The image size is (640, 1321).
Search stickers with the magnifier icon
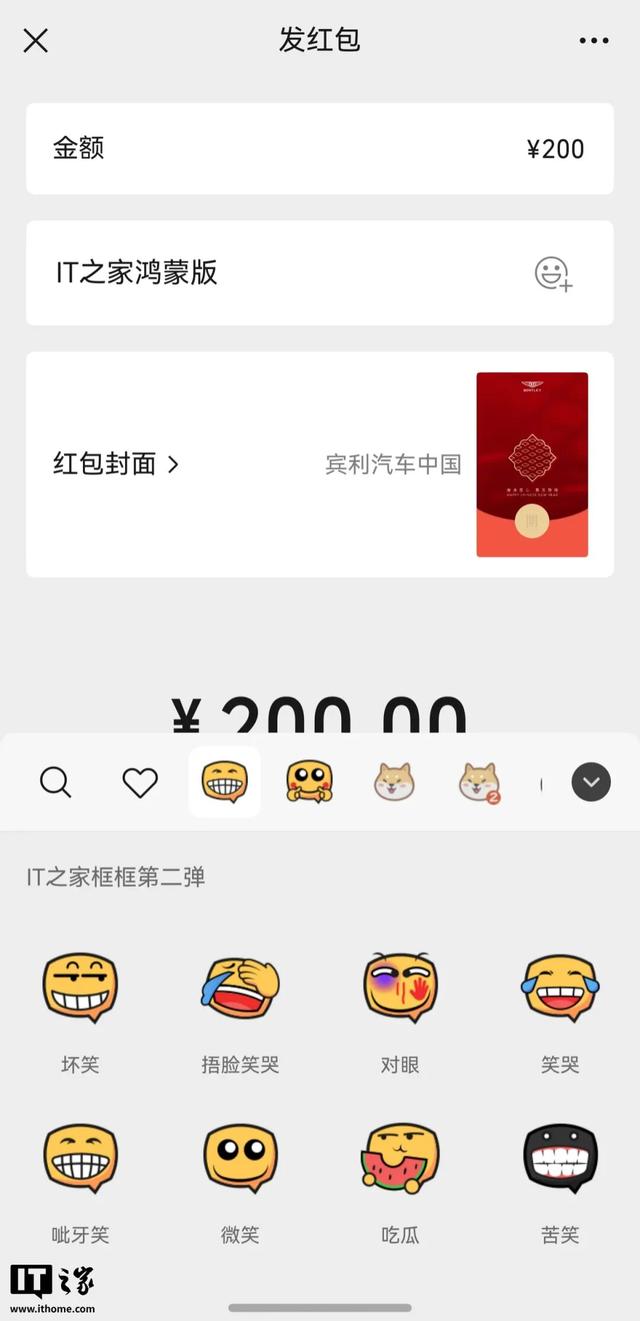(x=56, y=782)
